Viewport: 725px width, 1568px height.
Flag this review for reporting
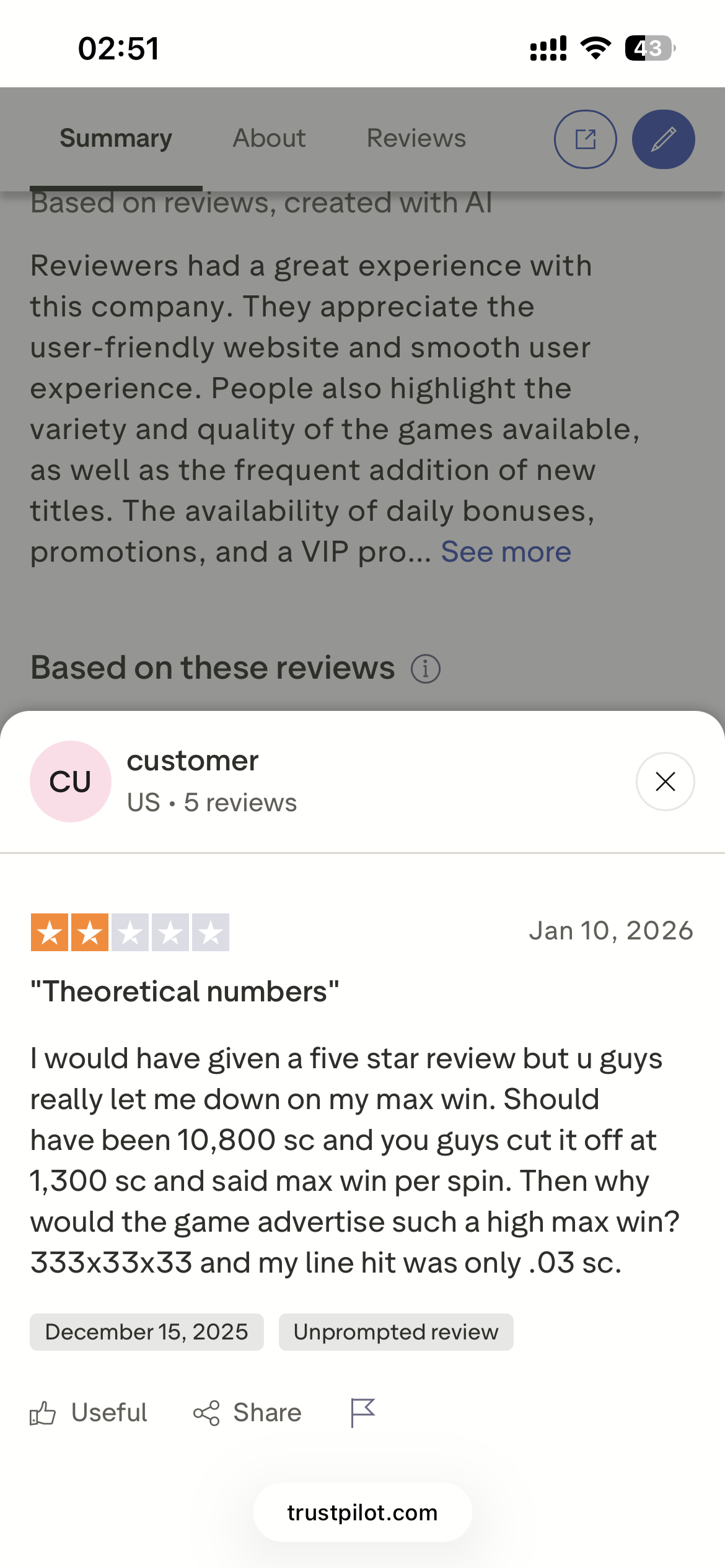[362, 1413]
